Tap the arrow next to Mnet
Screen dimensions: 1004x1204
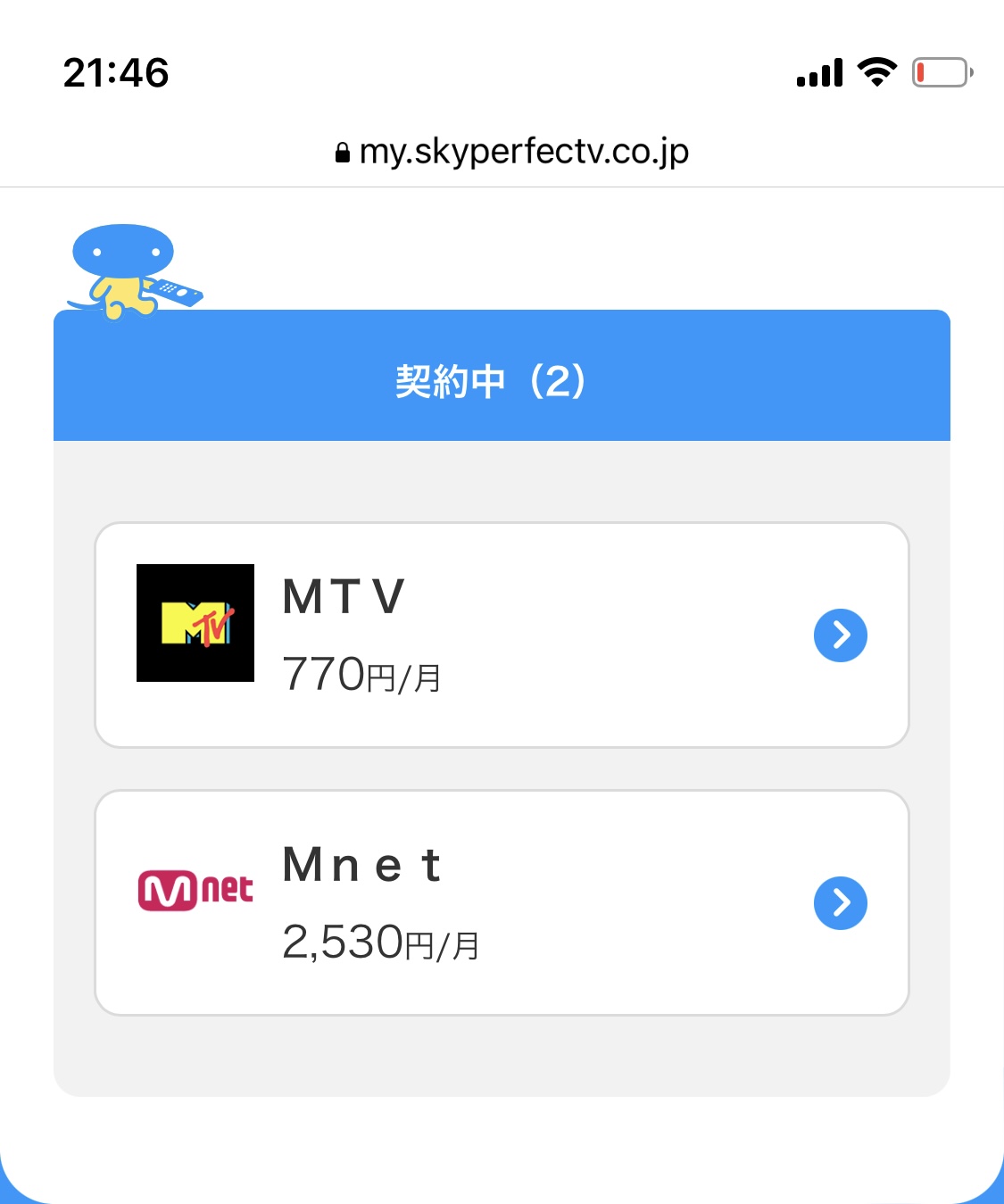(x=840, y=902)
